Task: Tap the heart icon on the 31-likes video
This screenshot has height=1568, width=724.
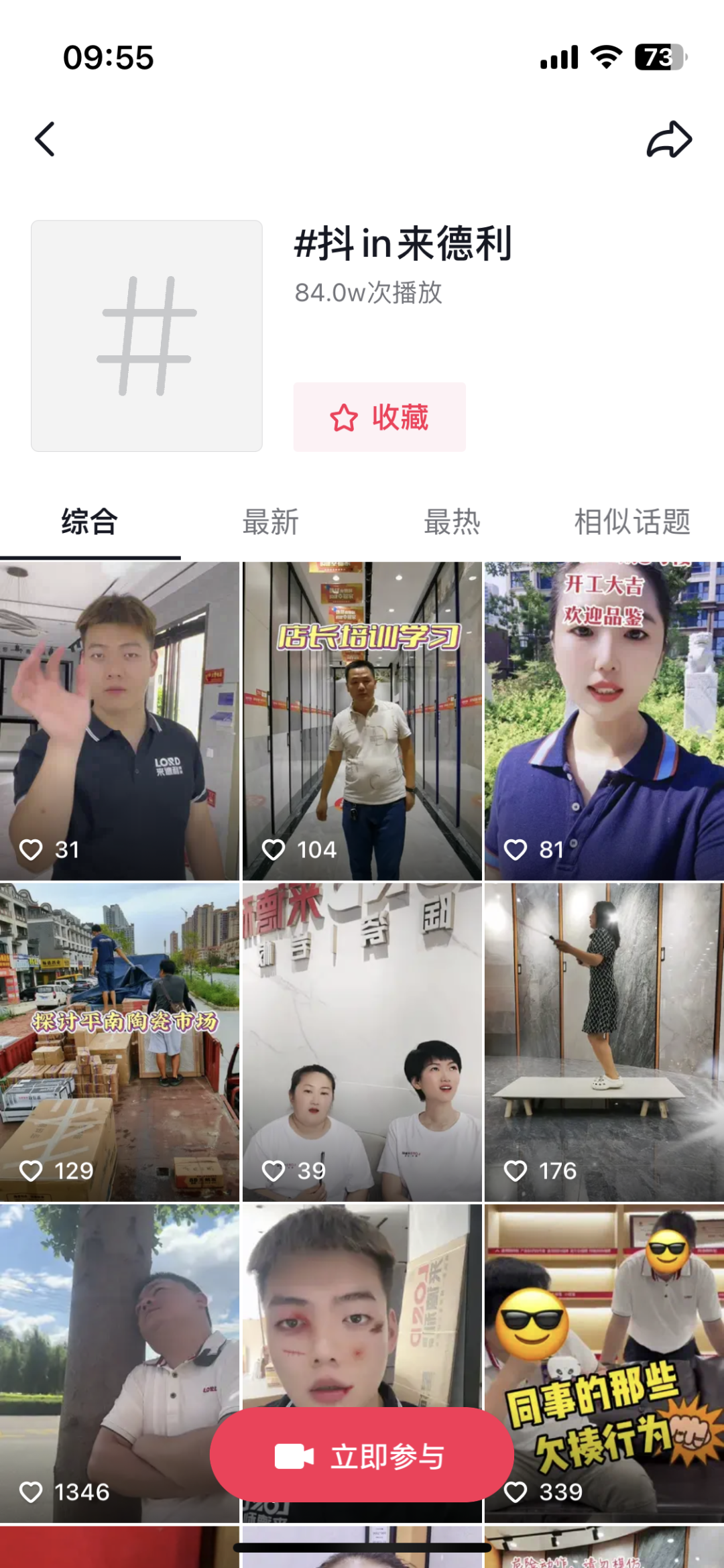Action: 31,848
